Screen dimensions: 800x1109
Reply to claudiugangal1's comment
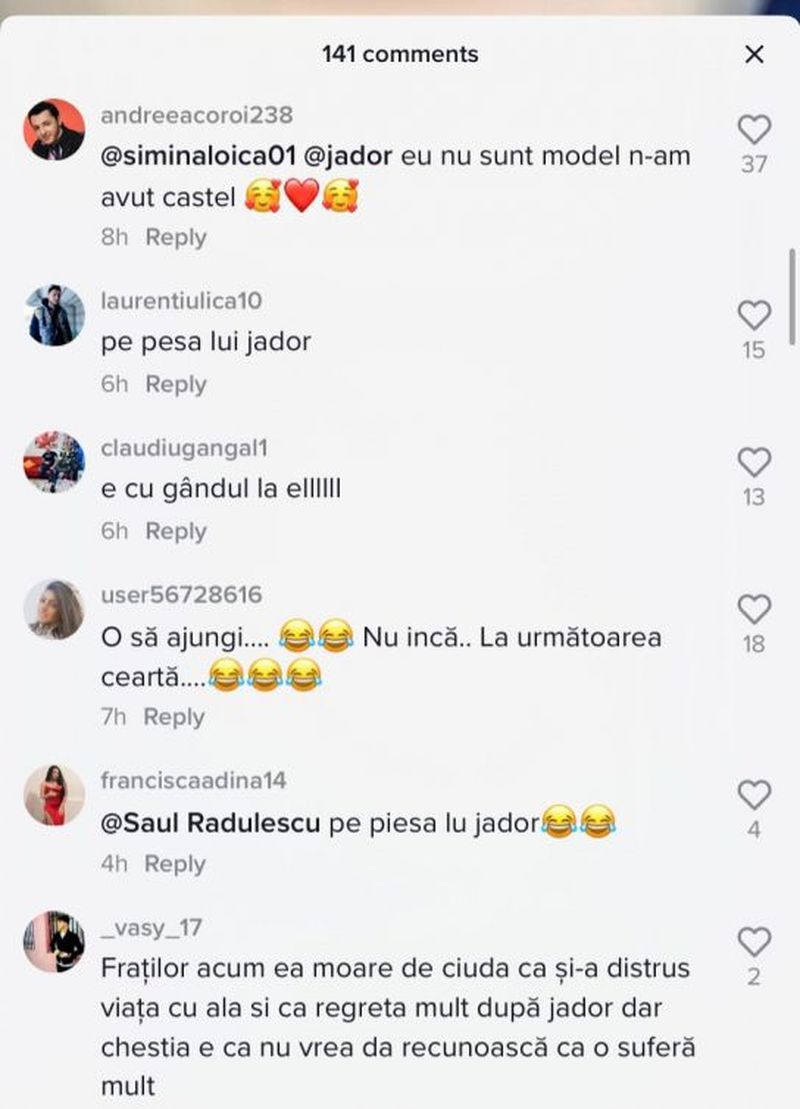(x=176, y=531)
